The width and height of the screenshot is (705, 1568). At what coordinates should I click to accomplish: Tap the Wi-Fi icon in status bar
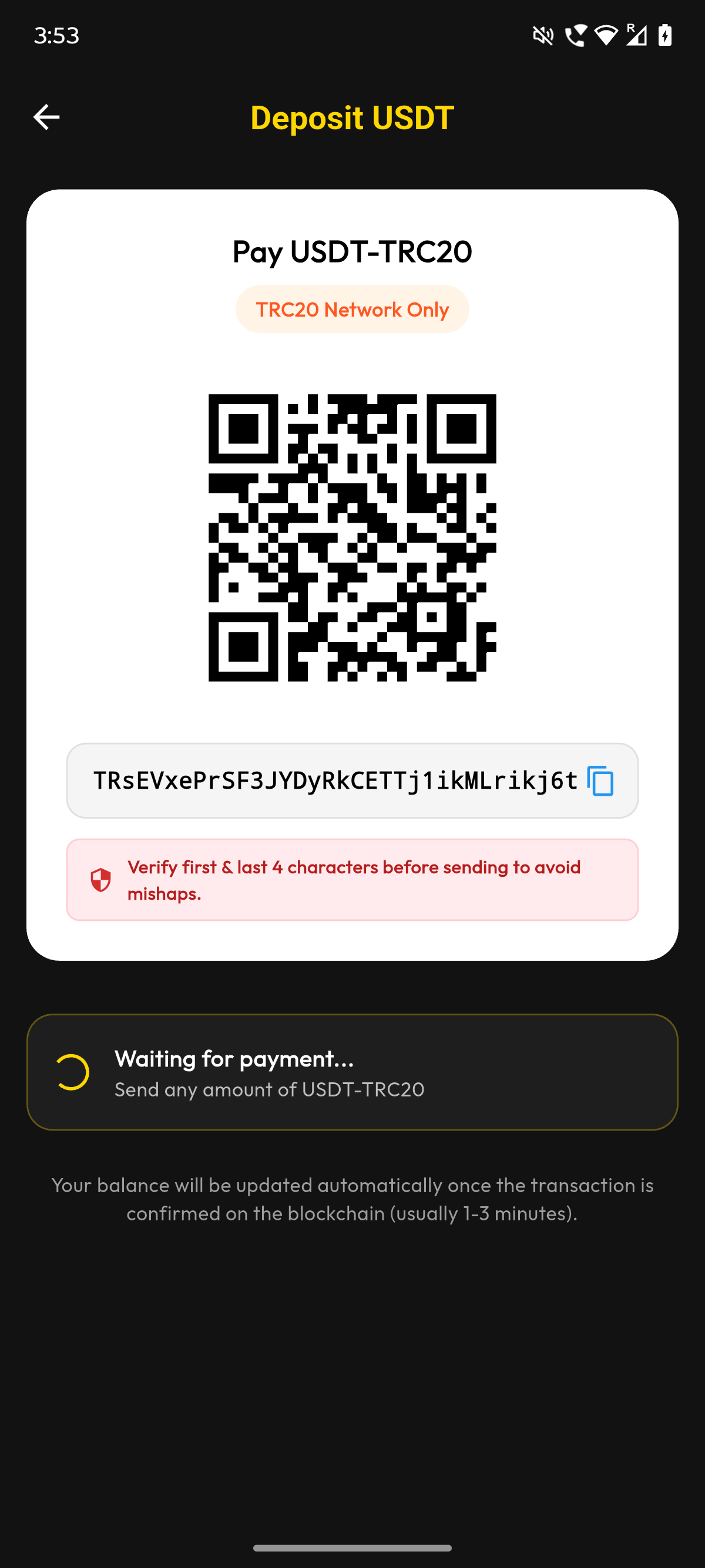coord(607,35)
